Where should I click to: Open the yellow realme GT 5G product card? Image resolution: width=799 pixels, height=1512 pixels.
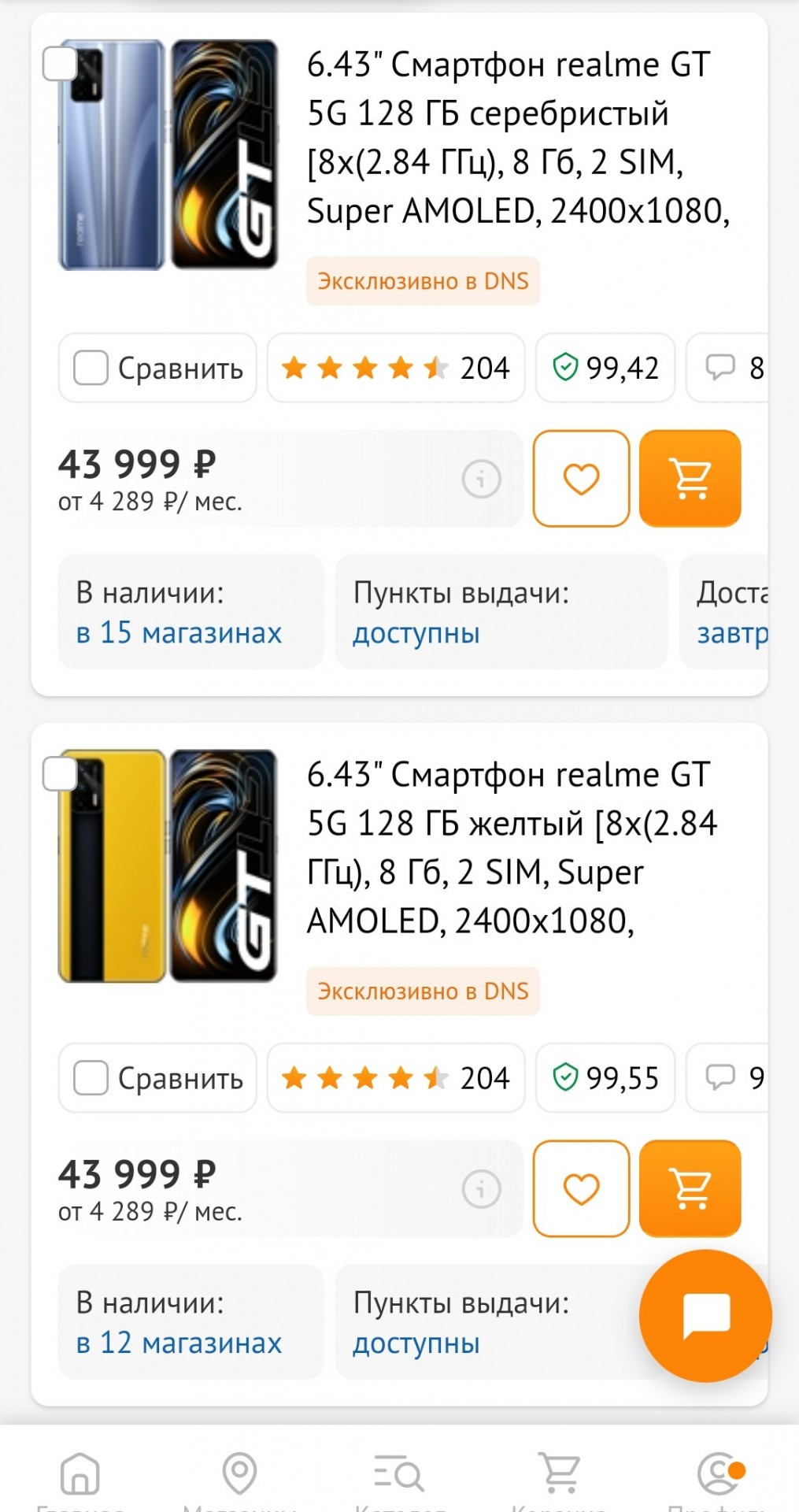click(512, 848)
